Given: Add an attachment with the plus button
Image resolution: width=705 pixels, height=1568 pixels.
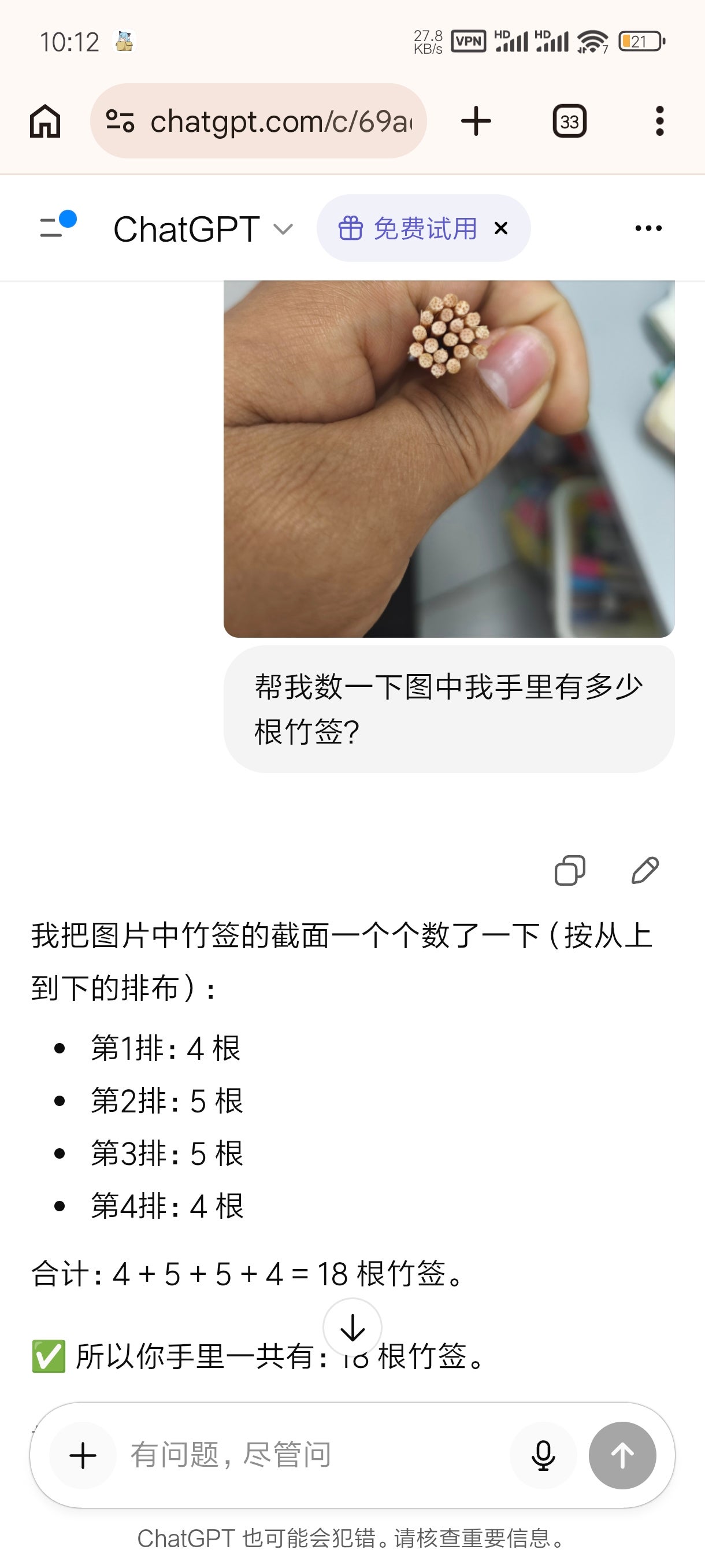Looking at the screenshot, I should click(83, 1455).
